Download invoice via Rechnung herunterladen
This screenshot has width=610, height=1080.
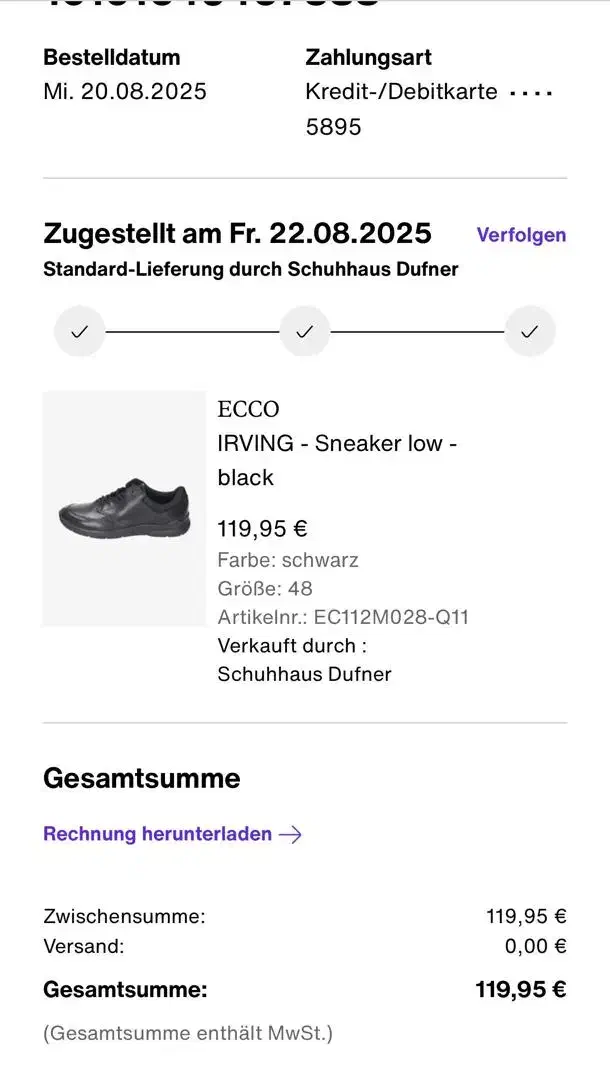click(x=172, y=834)
